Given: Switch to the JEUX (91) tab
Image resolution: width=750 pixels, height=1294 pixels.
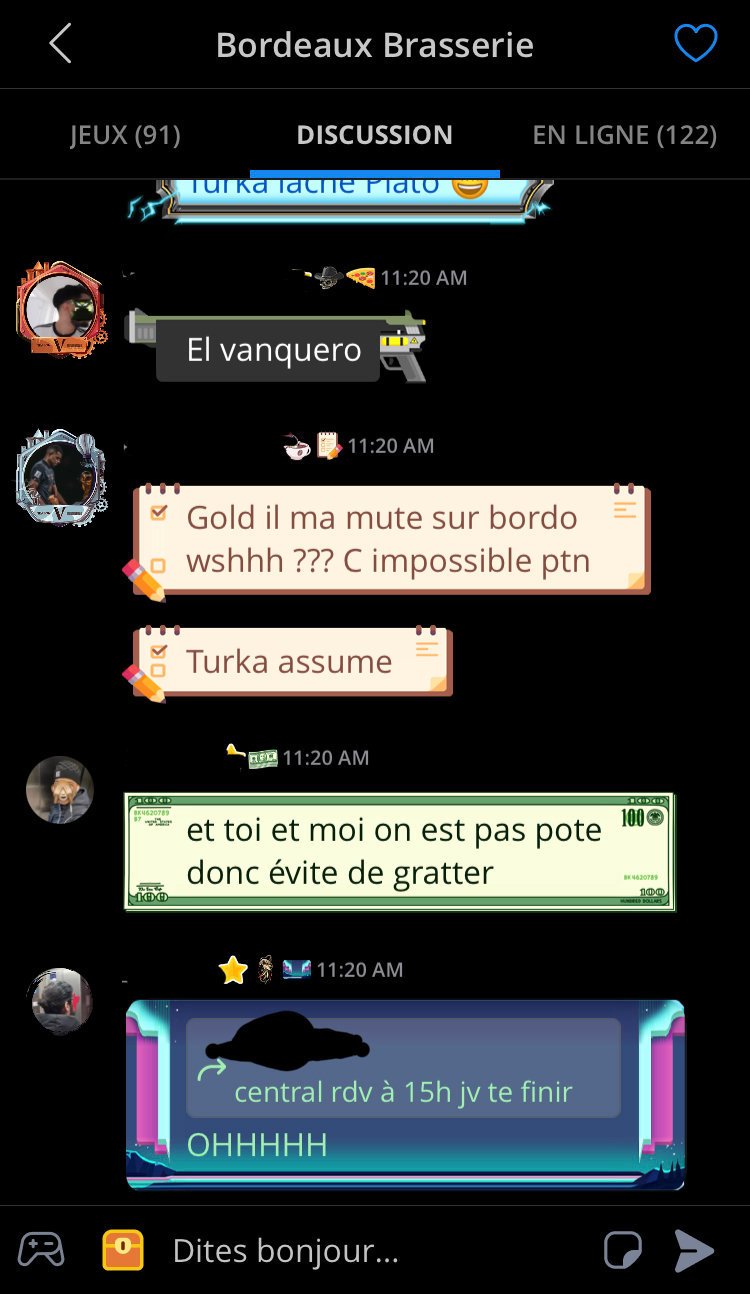Looking at the screenshot, I should coord(125,135).
